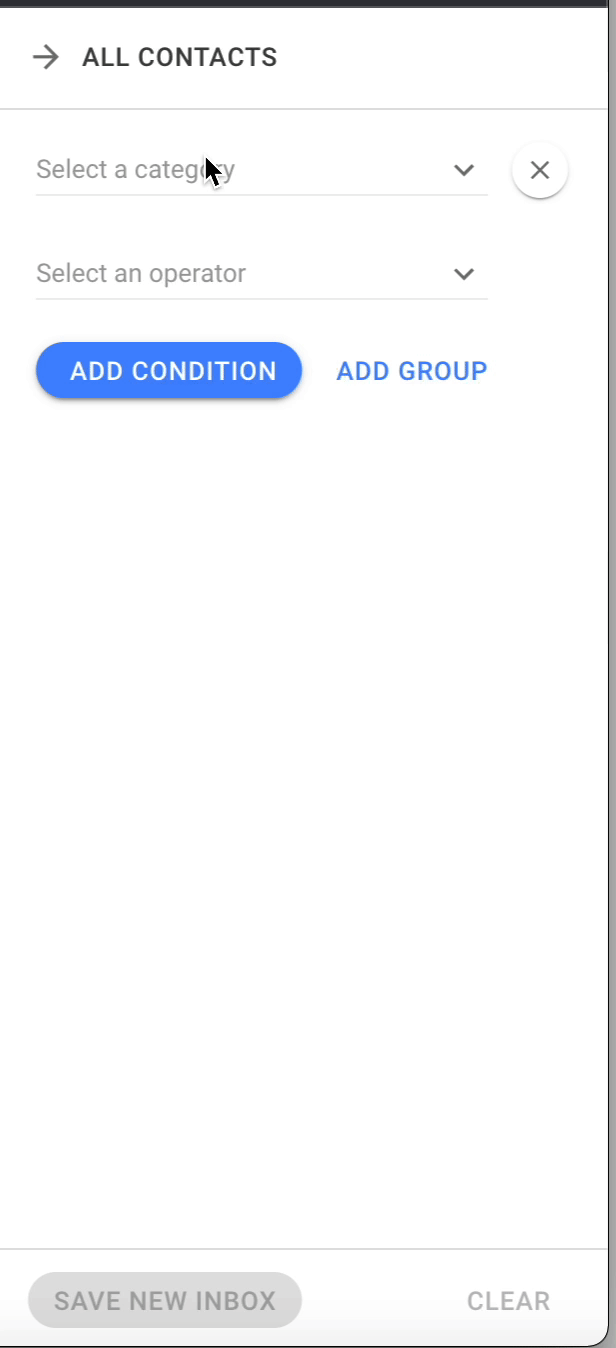Expand the Select an operator dropdown

[x=262, y=274]
